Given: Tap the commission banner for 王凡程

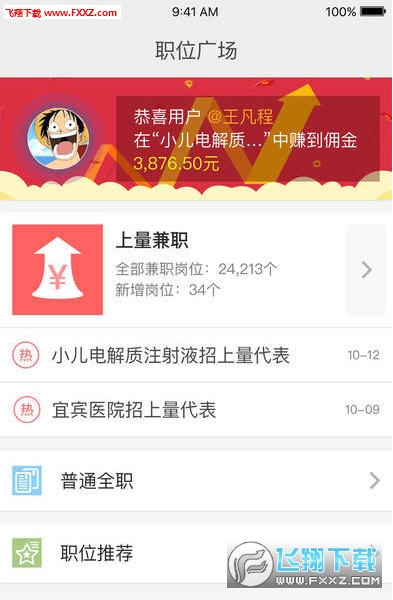Looking at the screenshot, I should pyautogui.click(x=196, y=139).
